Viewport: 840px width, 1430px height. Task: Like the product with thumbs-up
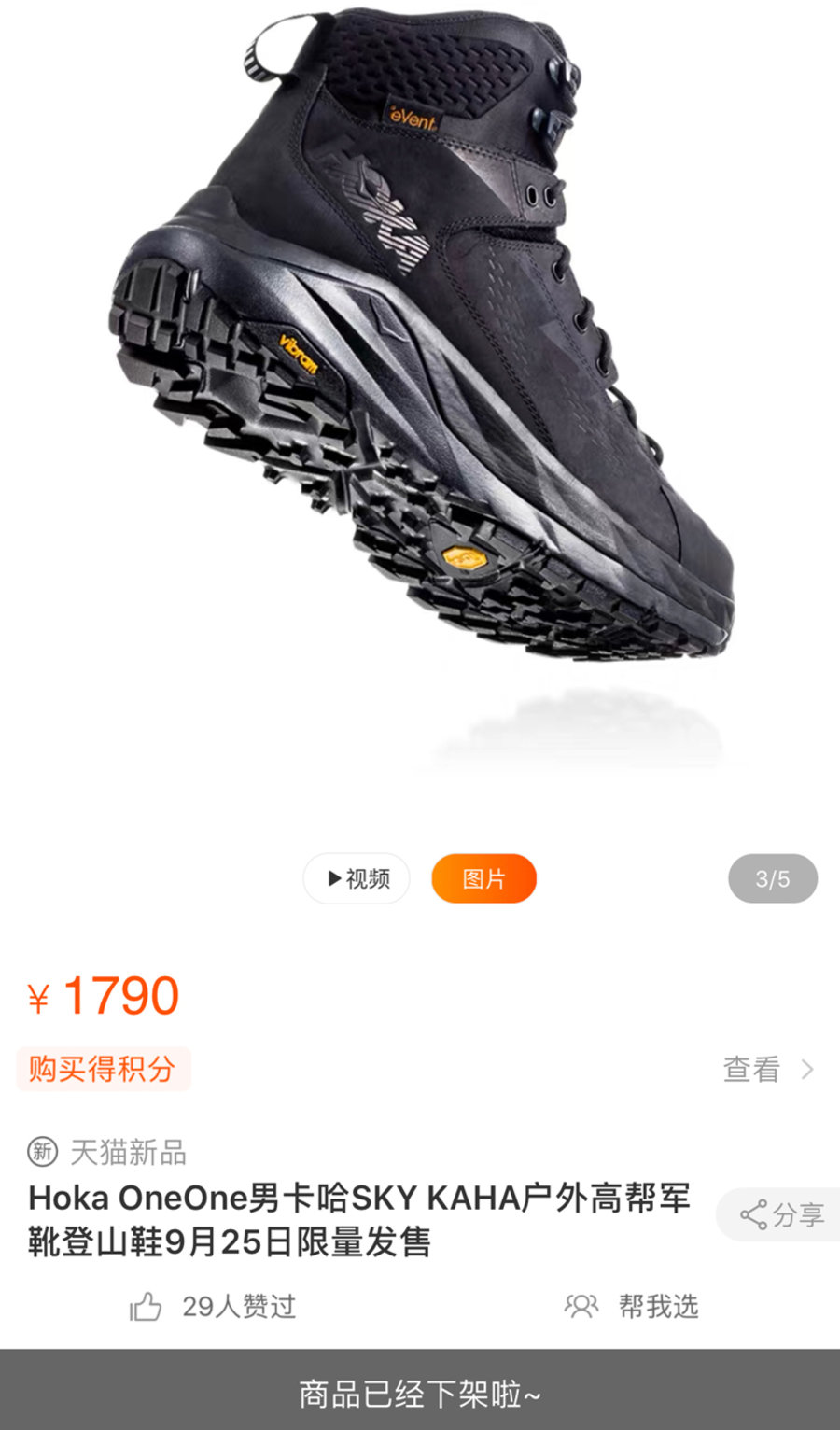[147, 1306]
